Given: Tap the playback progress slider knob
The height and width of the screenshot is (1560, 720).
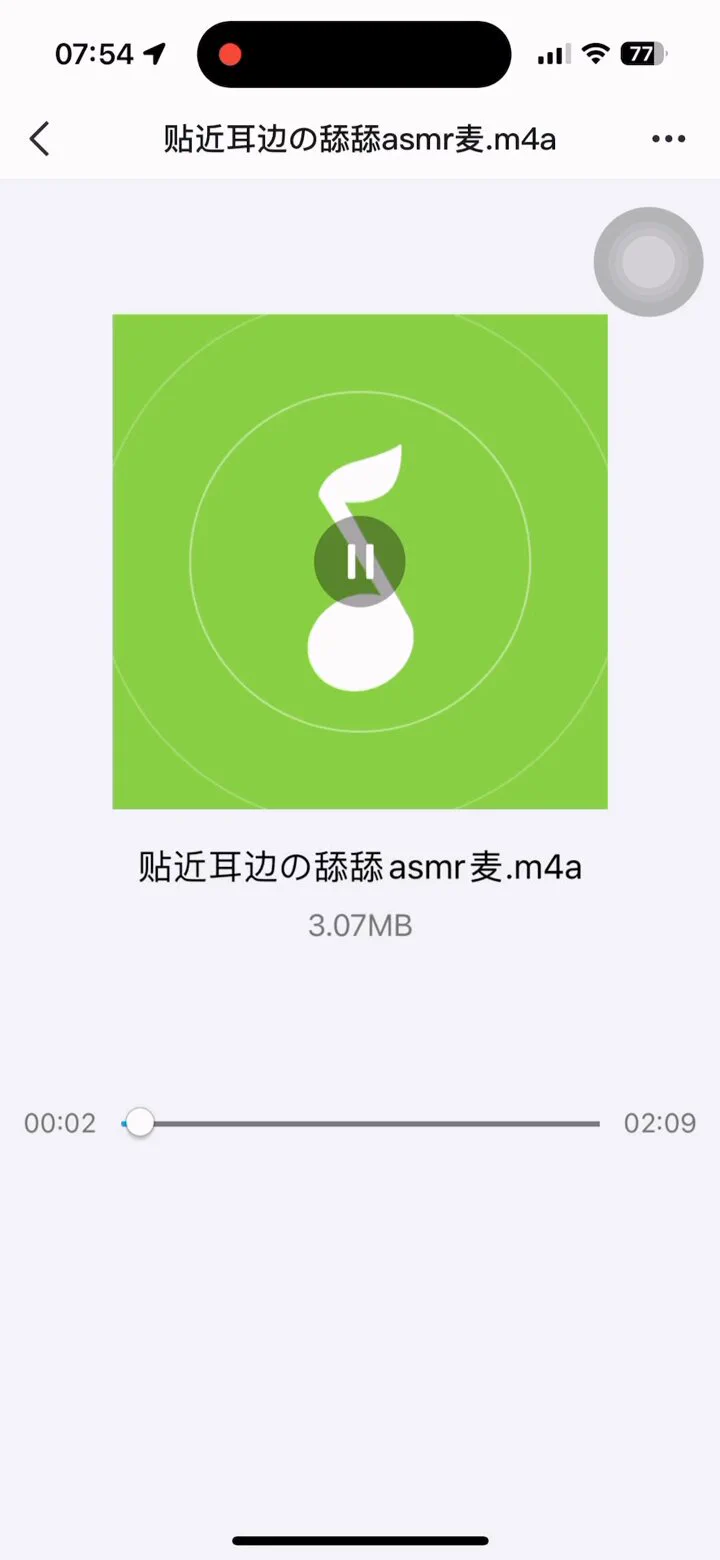Looking at the screenshot, I should [140, 1123].
